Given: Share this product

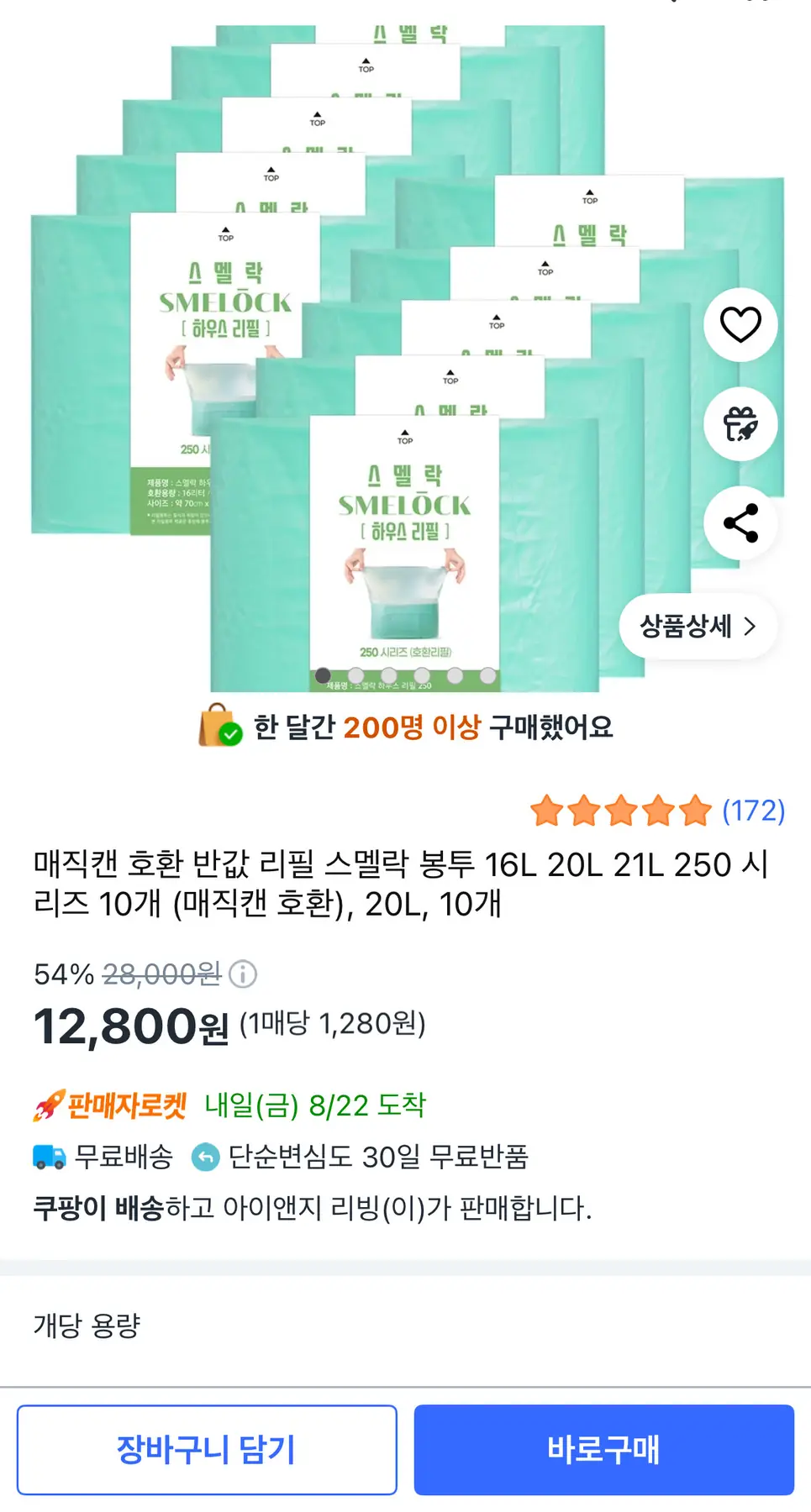Looking at the screenshot, I should click(740, 523).
